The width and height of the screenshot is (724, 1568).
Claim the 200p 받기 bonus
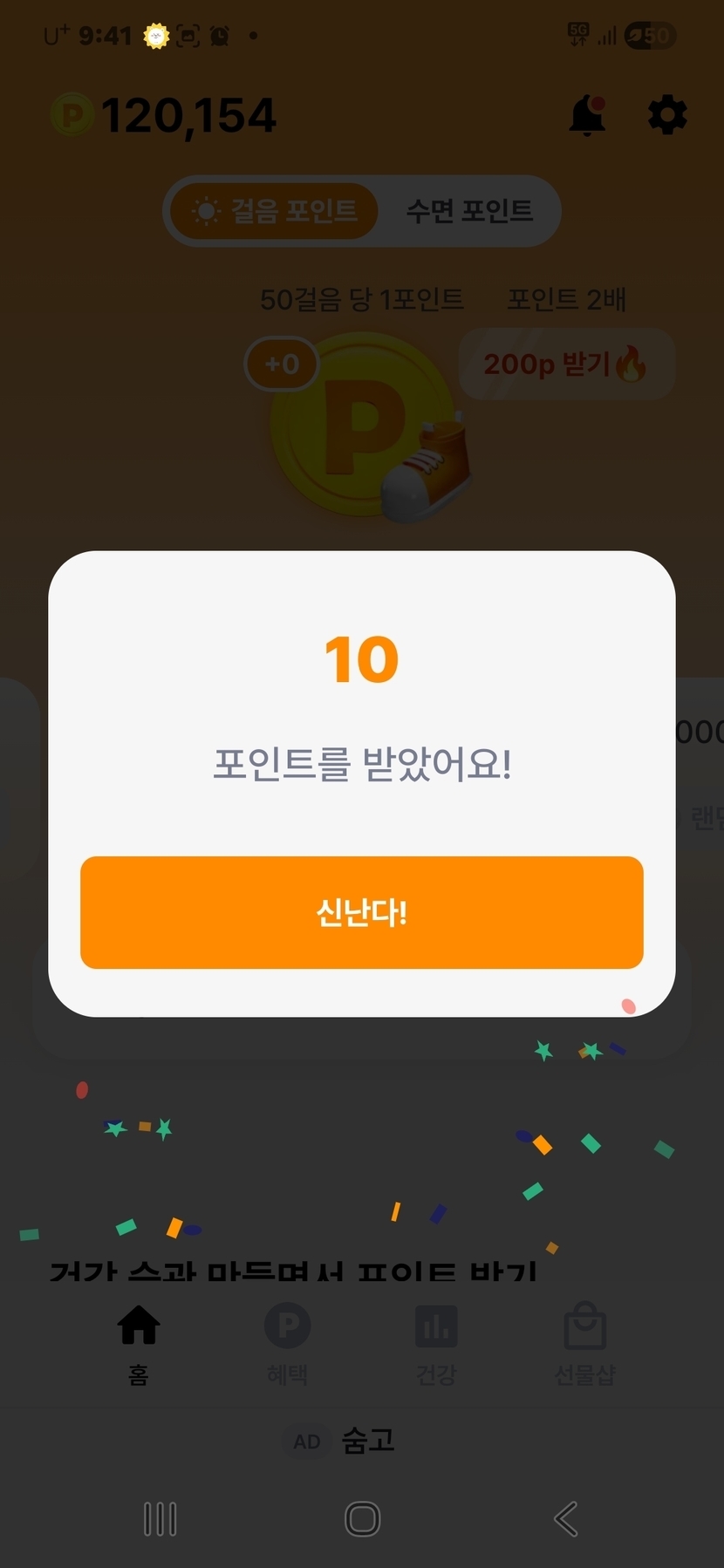(x=567, y=364)
